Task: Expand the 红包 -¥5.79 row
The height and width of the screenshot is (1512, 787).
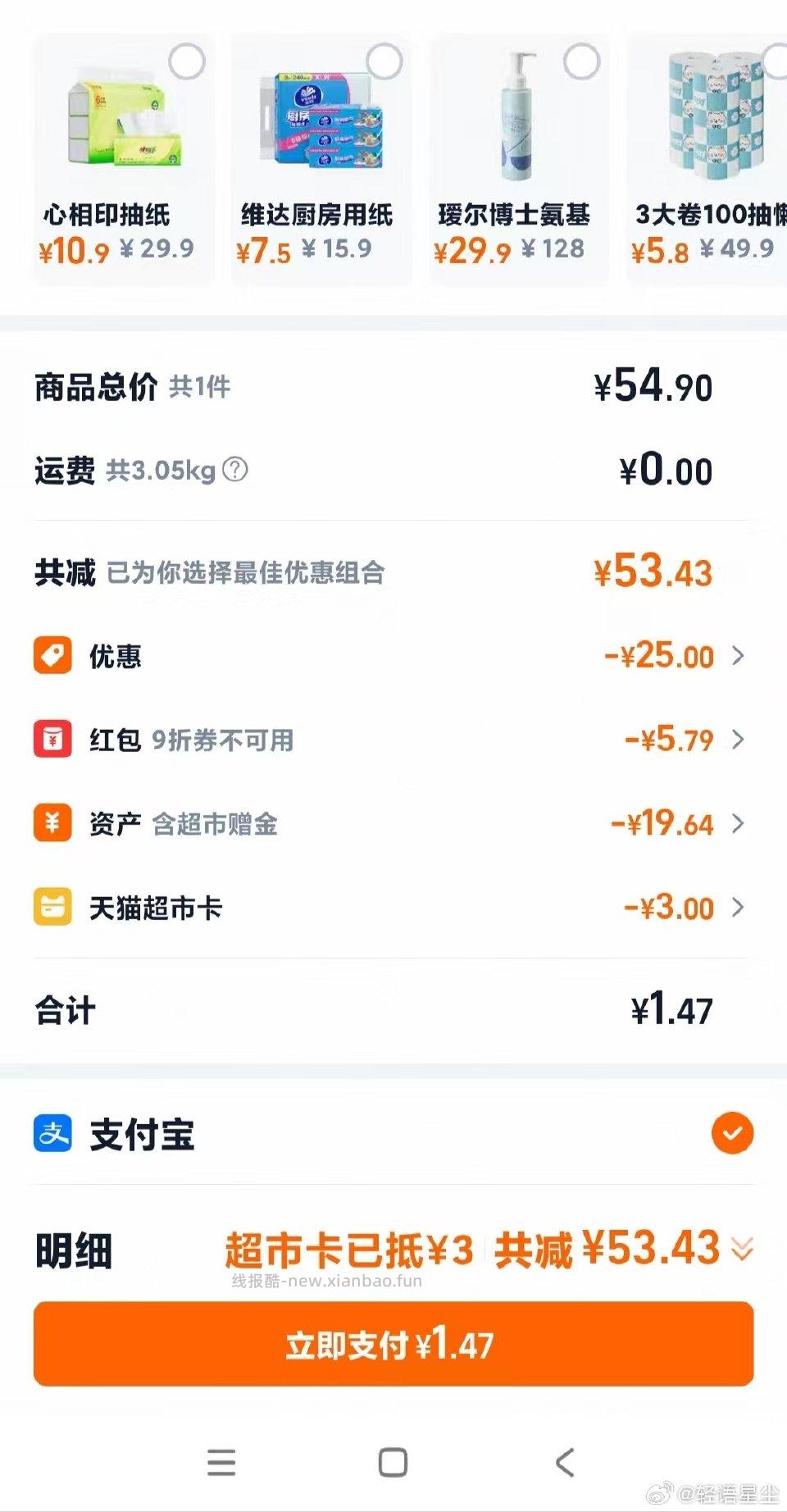Action: tap(737, 740)
